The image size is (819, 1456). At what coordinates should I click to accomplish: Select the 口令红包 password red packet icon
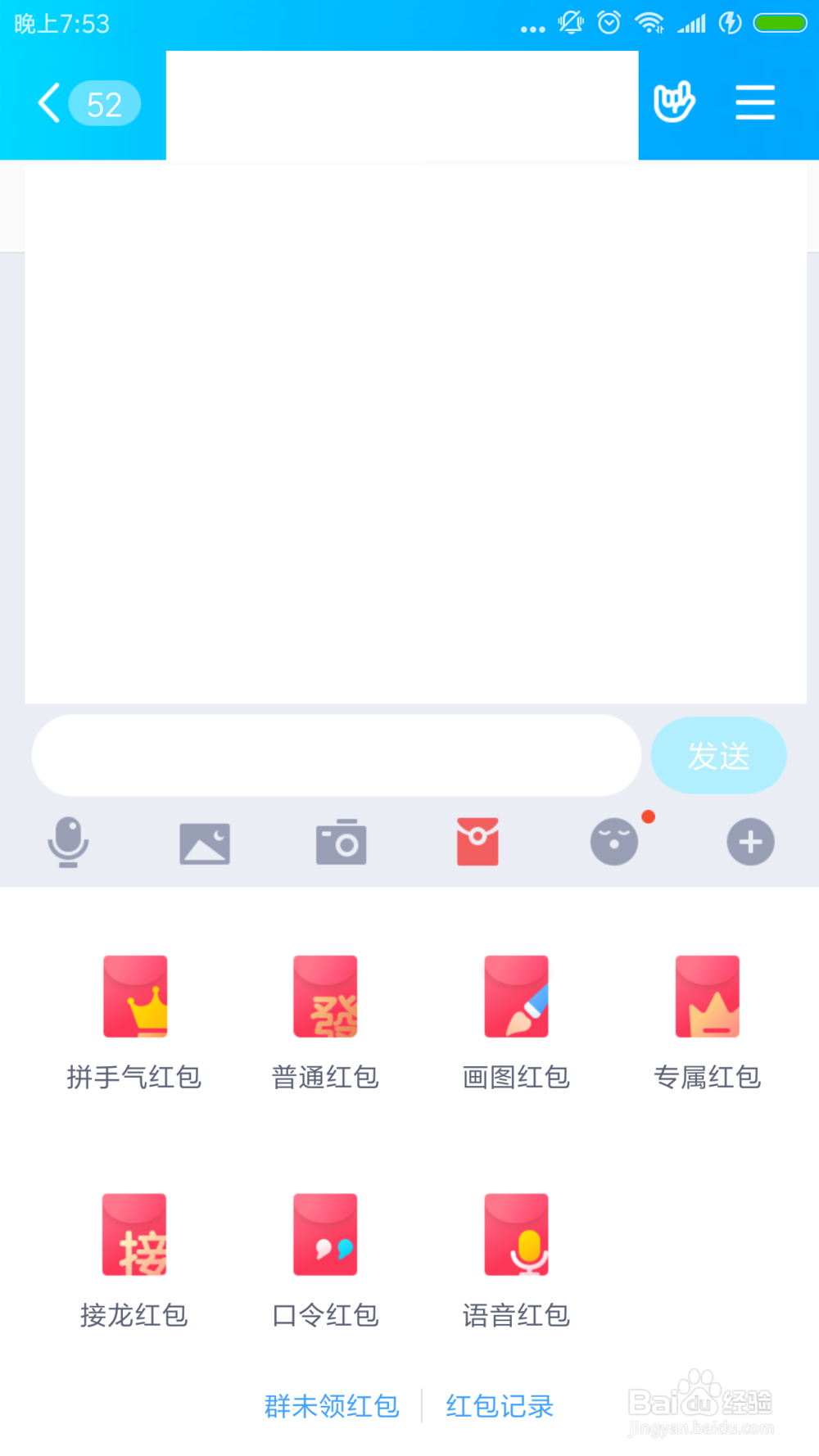pyautogui.click(x=325, y=1235)
